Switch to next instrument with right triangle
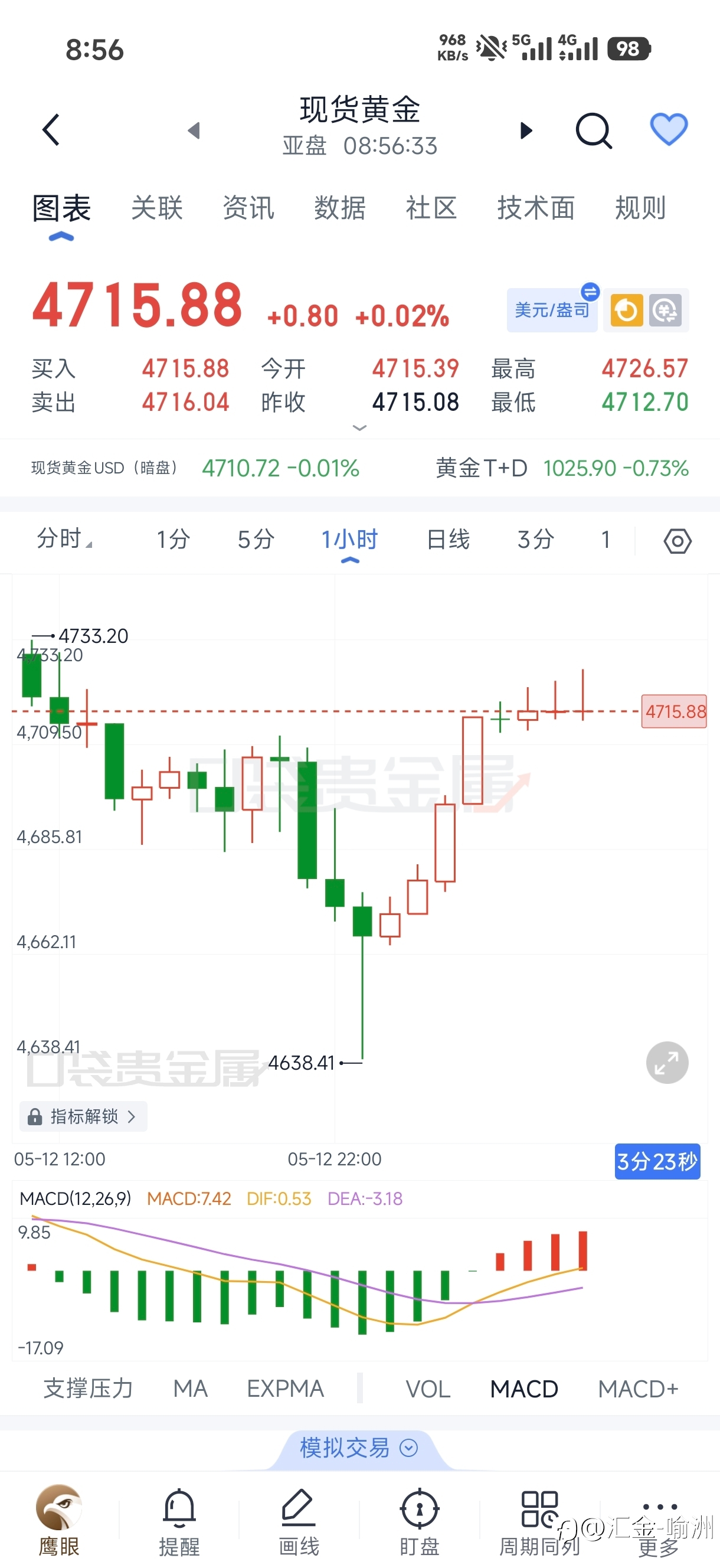 coord(526,130)
